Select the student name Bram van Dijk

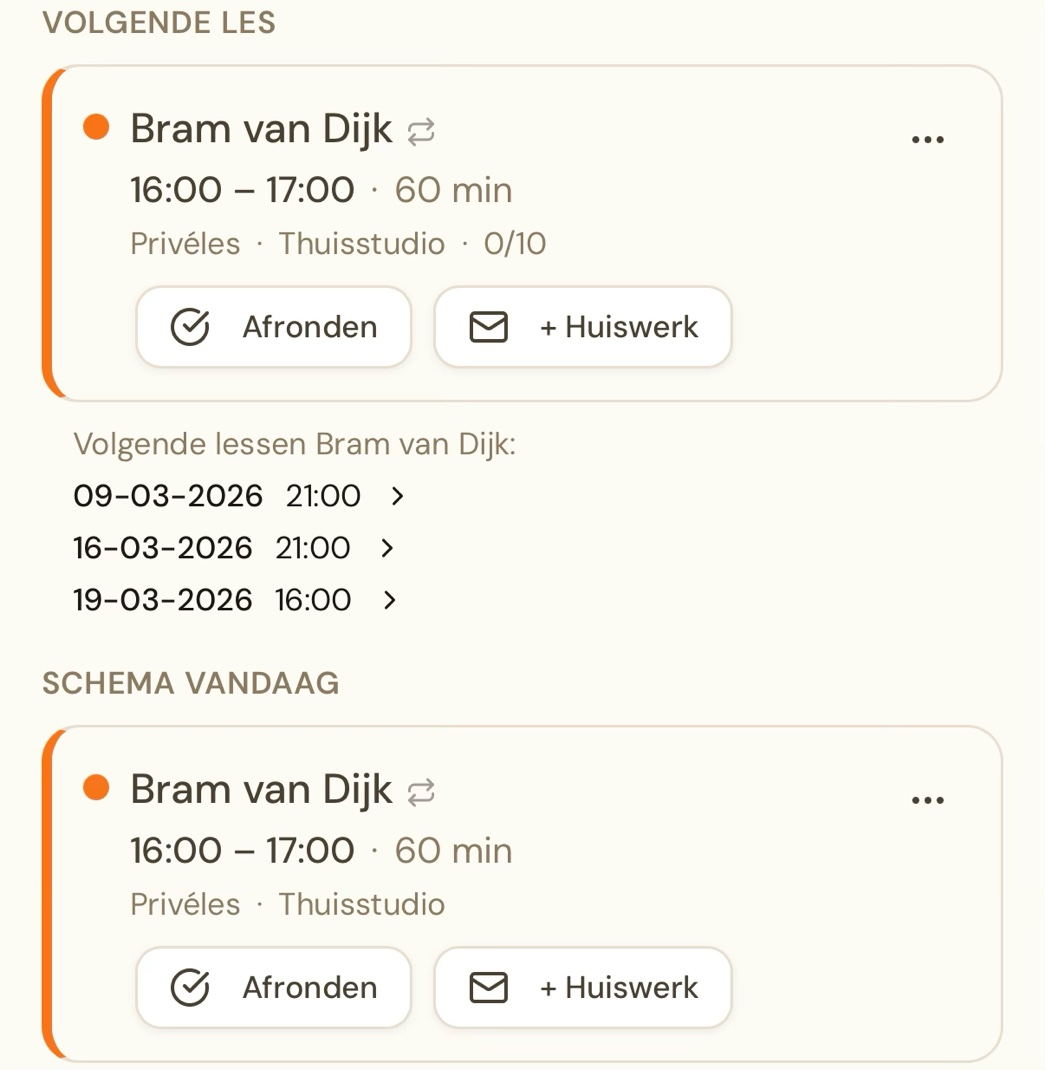[x=261, y=128]
